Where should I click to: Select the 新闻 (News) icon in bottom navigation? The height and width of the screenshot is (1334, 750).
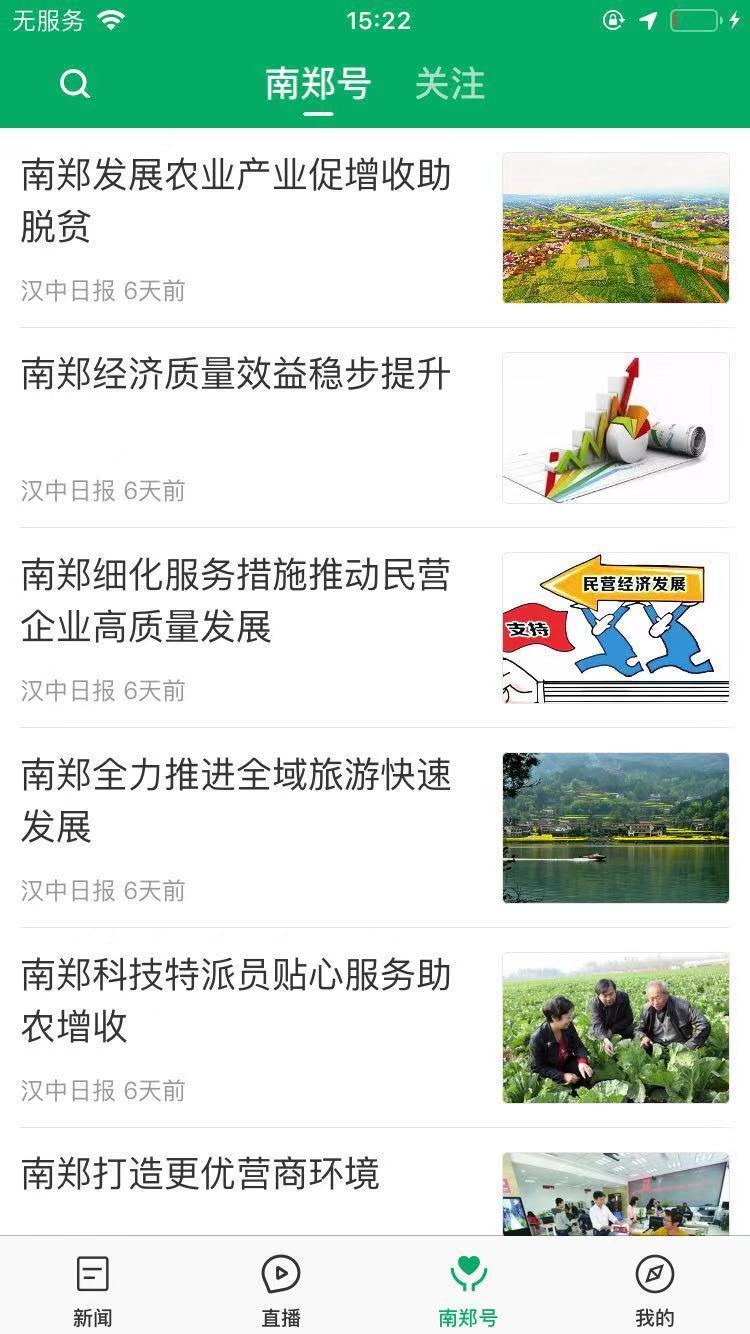92,1287
